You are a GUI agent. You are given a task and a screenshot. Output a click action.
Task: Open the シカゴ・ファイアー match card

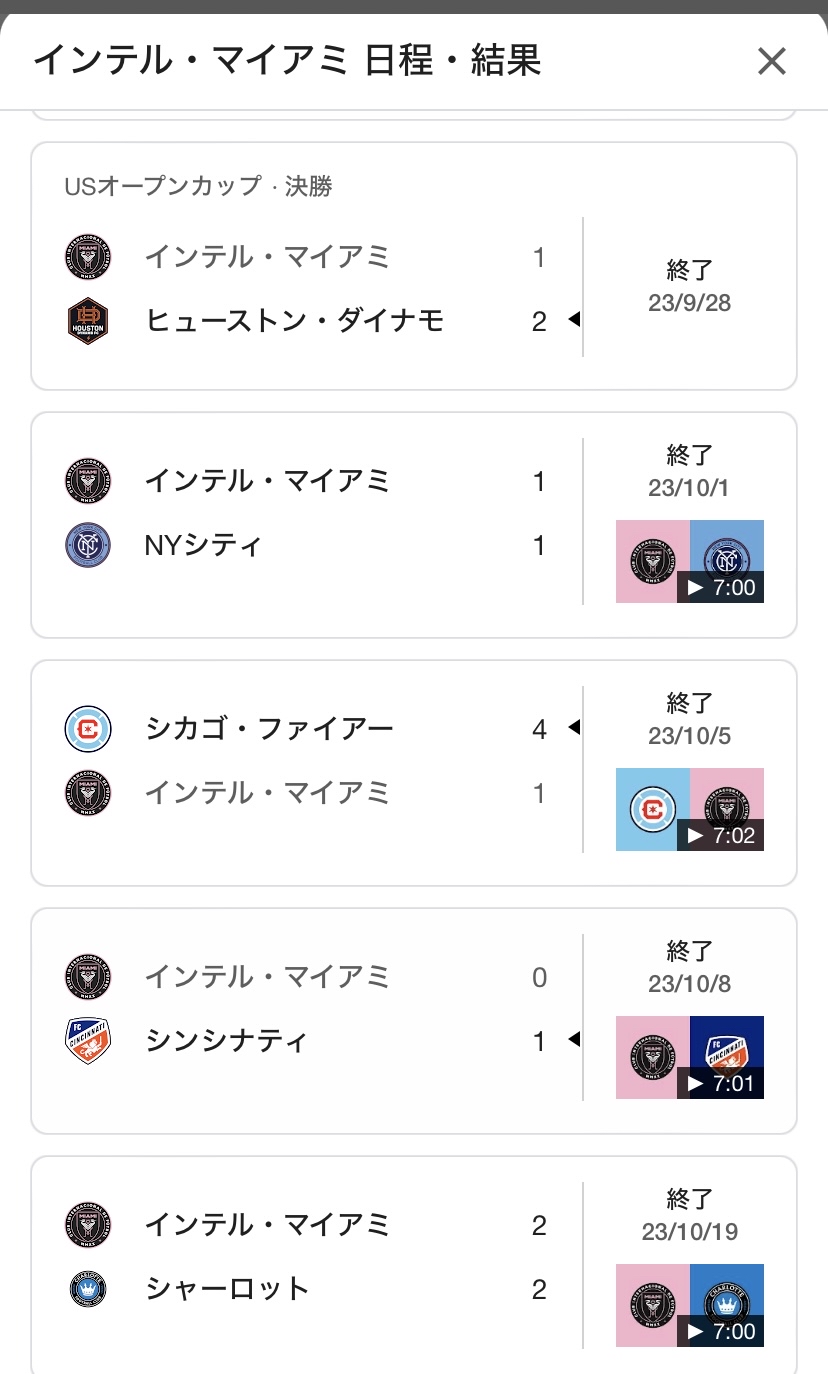coord(414,773)
